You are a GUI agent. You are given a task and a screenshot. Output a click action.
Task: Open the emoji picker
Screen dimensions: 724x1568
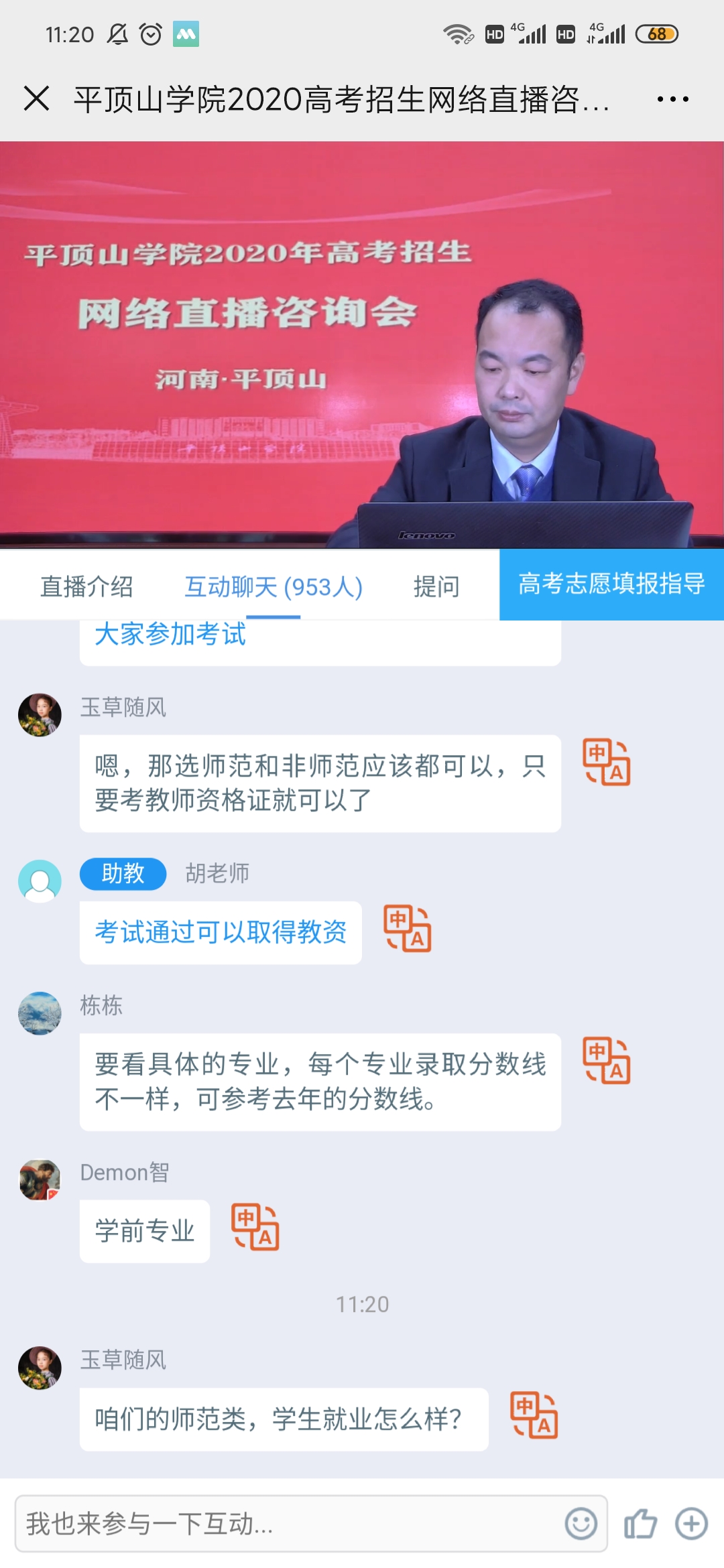[581, 1524]
